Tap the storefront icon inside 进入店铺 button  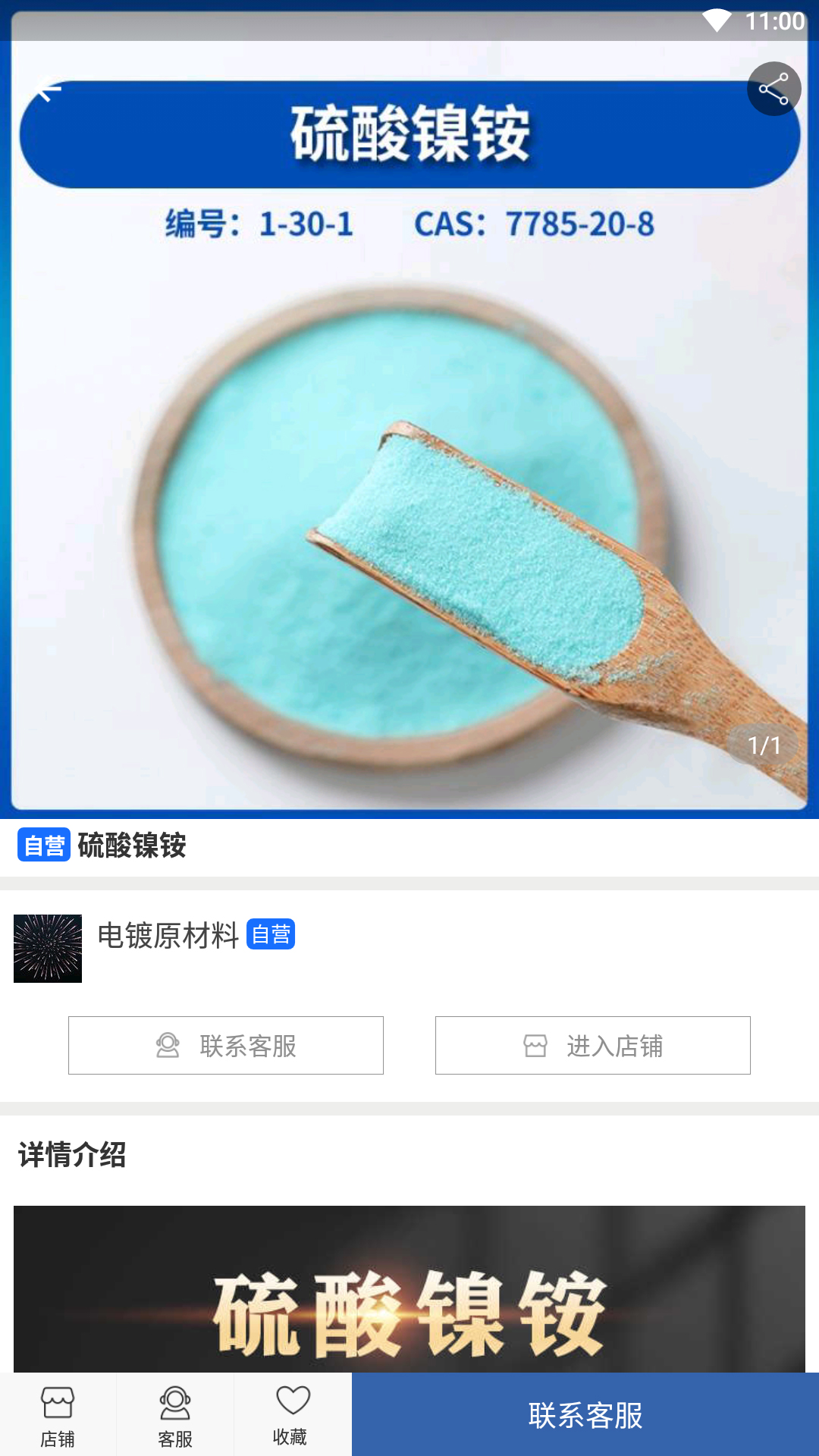535,1045
